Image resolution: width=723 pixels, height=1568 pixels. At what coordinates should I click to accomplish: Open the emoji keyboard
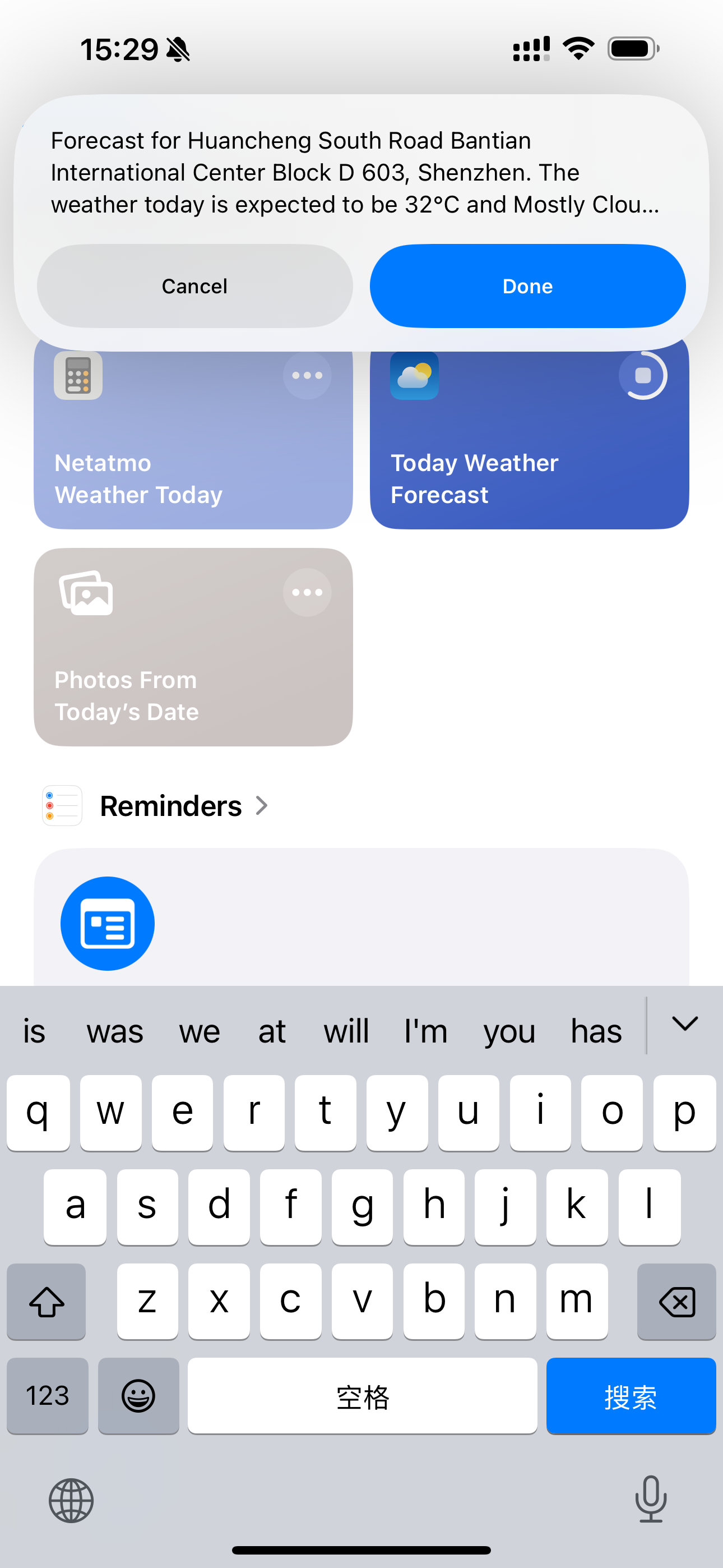[x=138, y=1396]
